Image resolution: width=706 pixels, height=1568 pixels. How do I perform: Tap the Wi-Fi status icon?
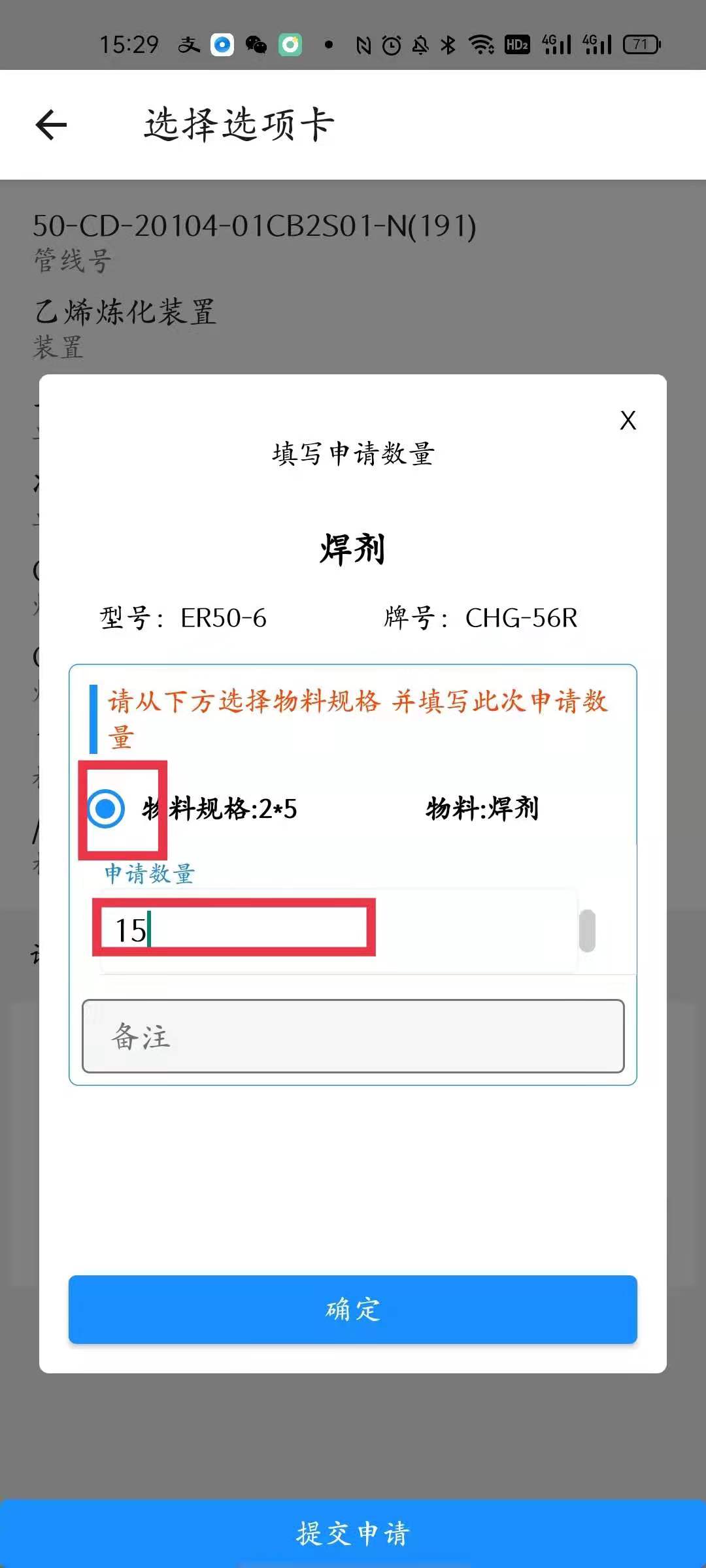pyautogui.click(x=481, y=44)
